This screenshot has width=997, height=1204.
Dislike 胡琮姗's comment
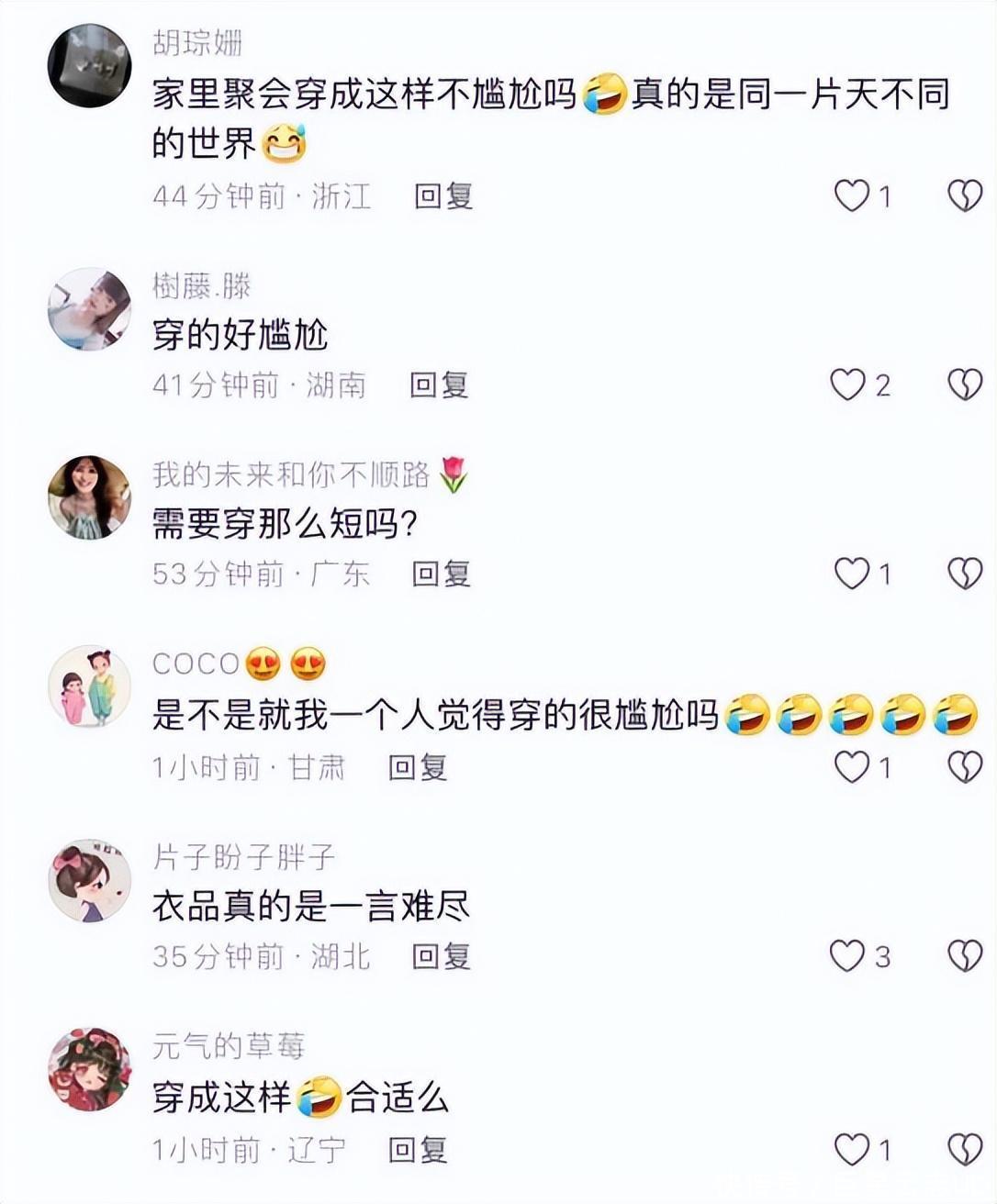965,195
